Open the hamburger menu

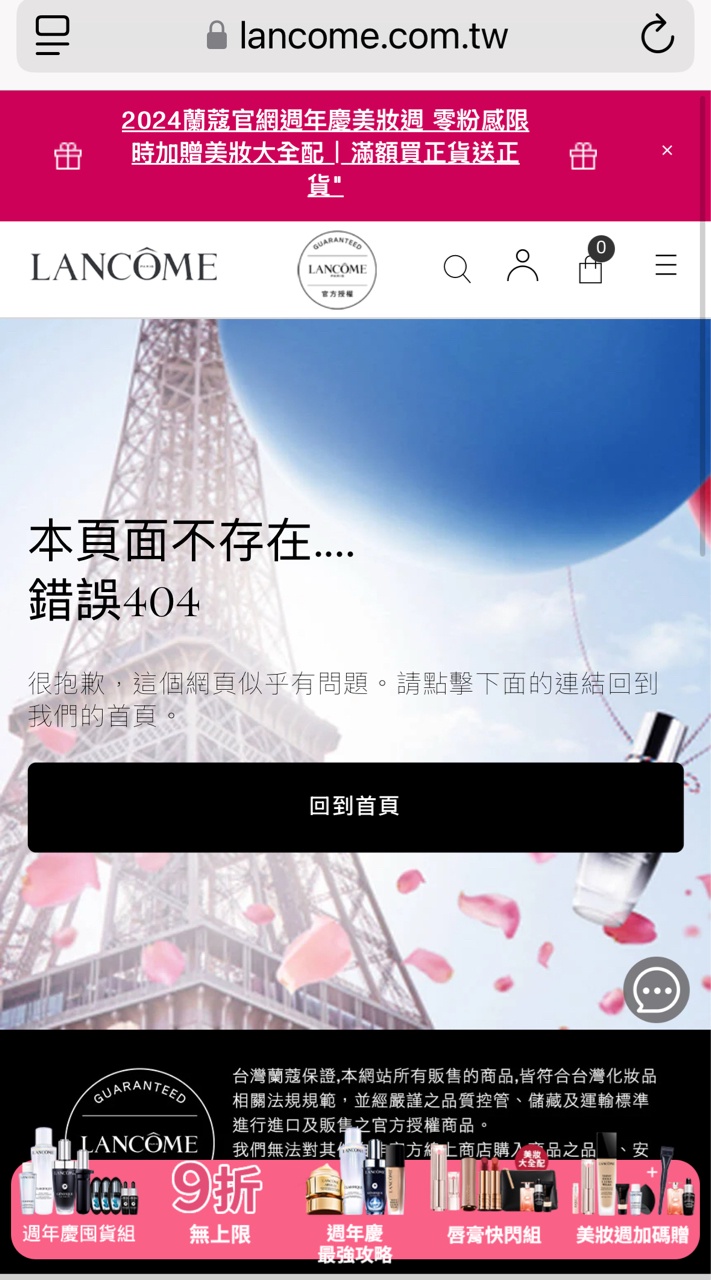[666, 265]
